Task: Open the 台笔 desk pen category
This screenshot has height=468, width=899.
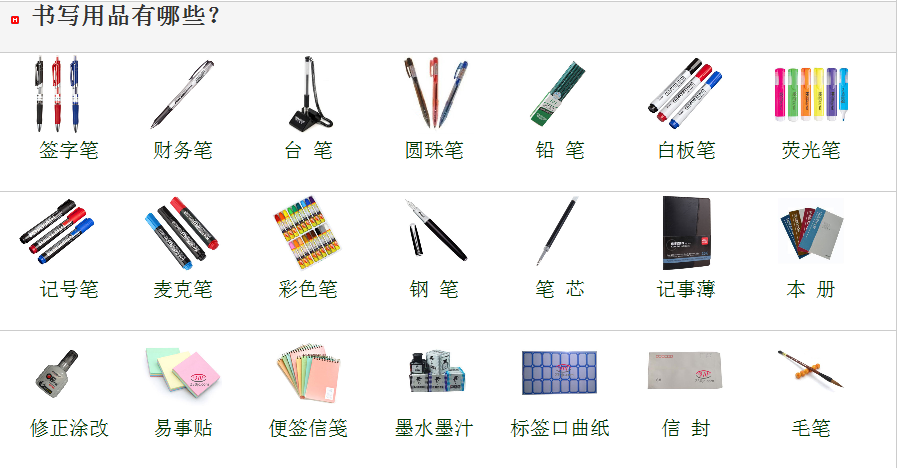Action: (309, 150)
